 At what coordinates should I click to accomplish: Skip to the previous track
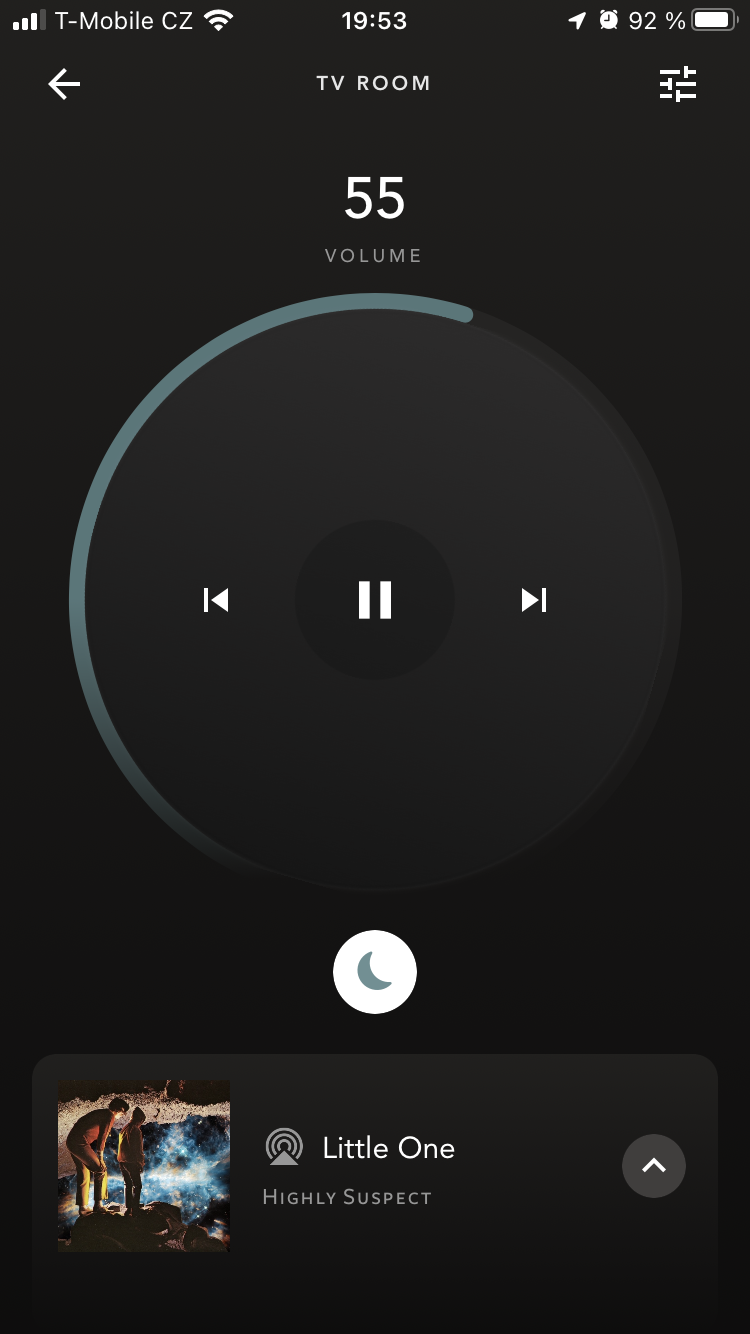pos(216,600)
